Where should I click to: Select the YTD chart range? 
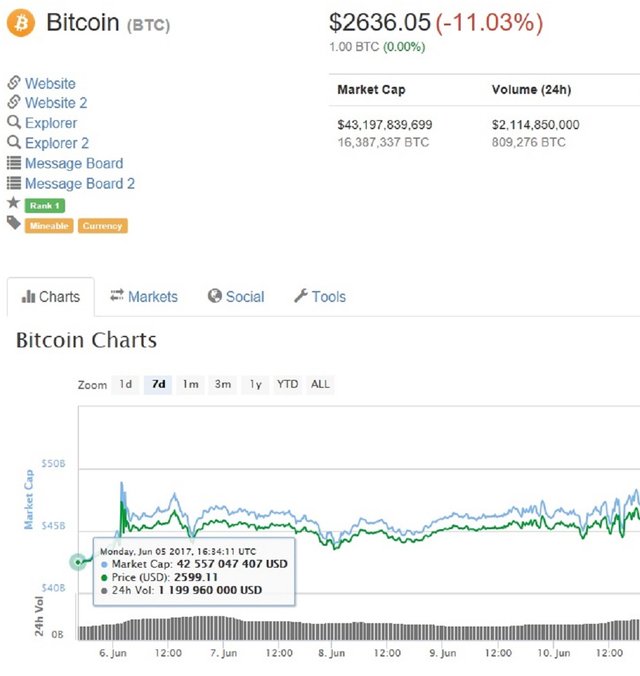point(287,384)
